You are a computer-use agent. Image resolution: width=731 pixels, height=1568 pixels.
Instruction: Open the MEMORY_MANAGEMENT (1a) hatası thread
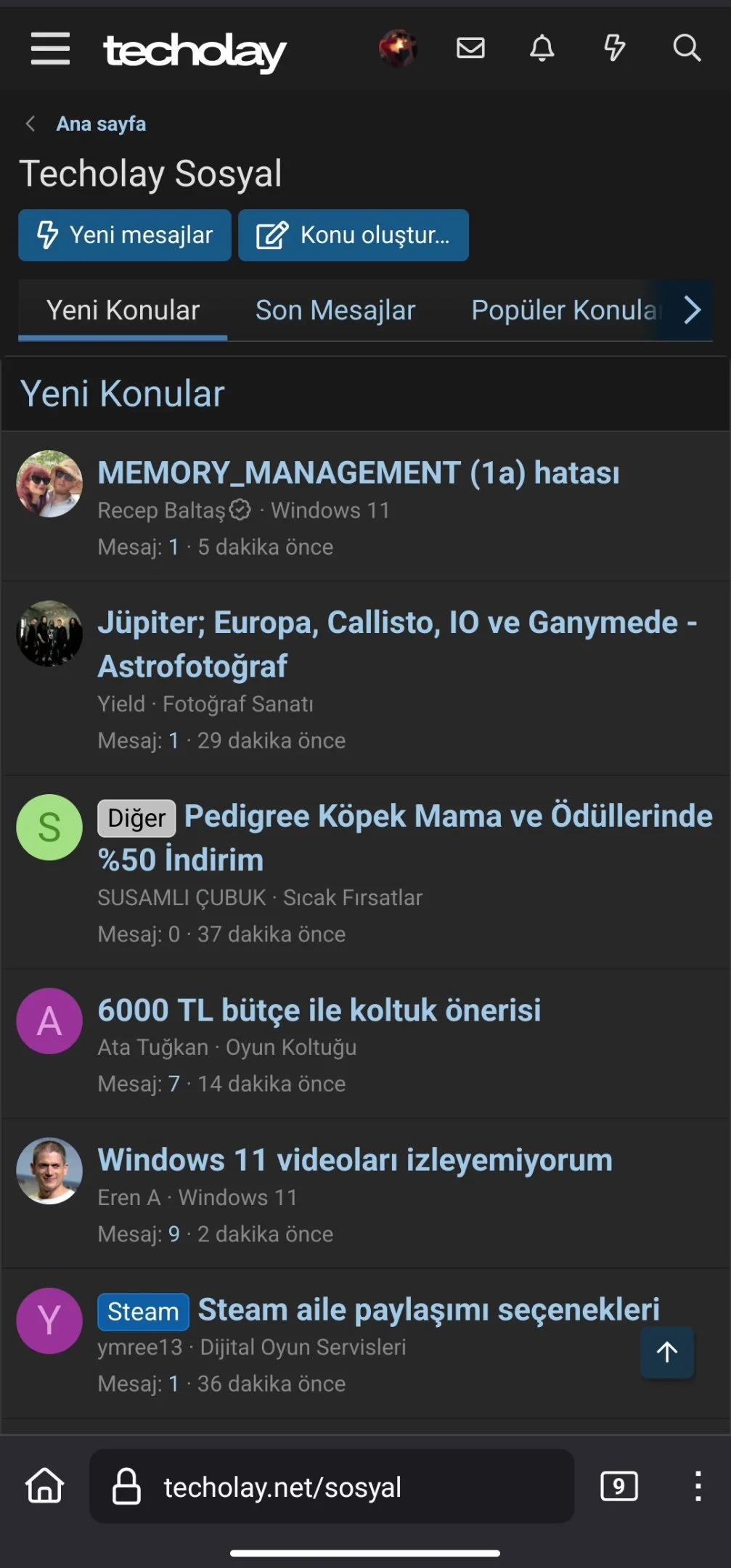(359, 473)
